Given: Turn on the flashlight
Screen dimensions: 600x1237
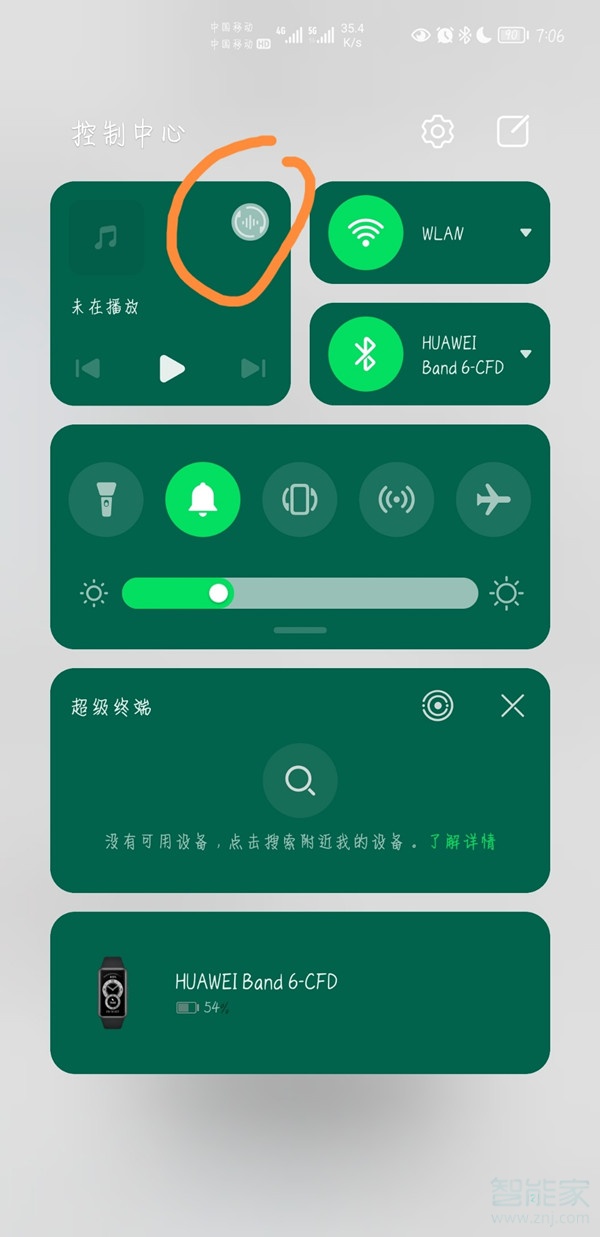Looking at the screenshot, I should tap(106, 499).
